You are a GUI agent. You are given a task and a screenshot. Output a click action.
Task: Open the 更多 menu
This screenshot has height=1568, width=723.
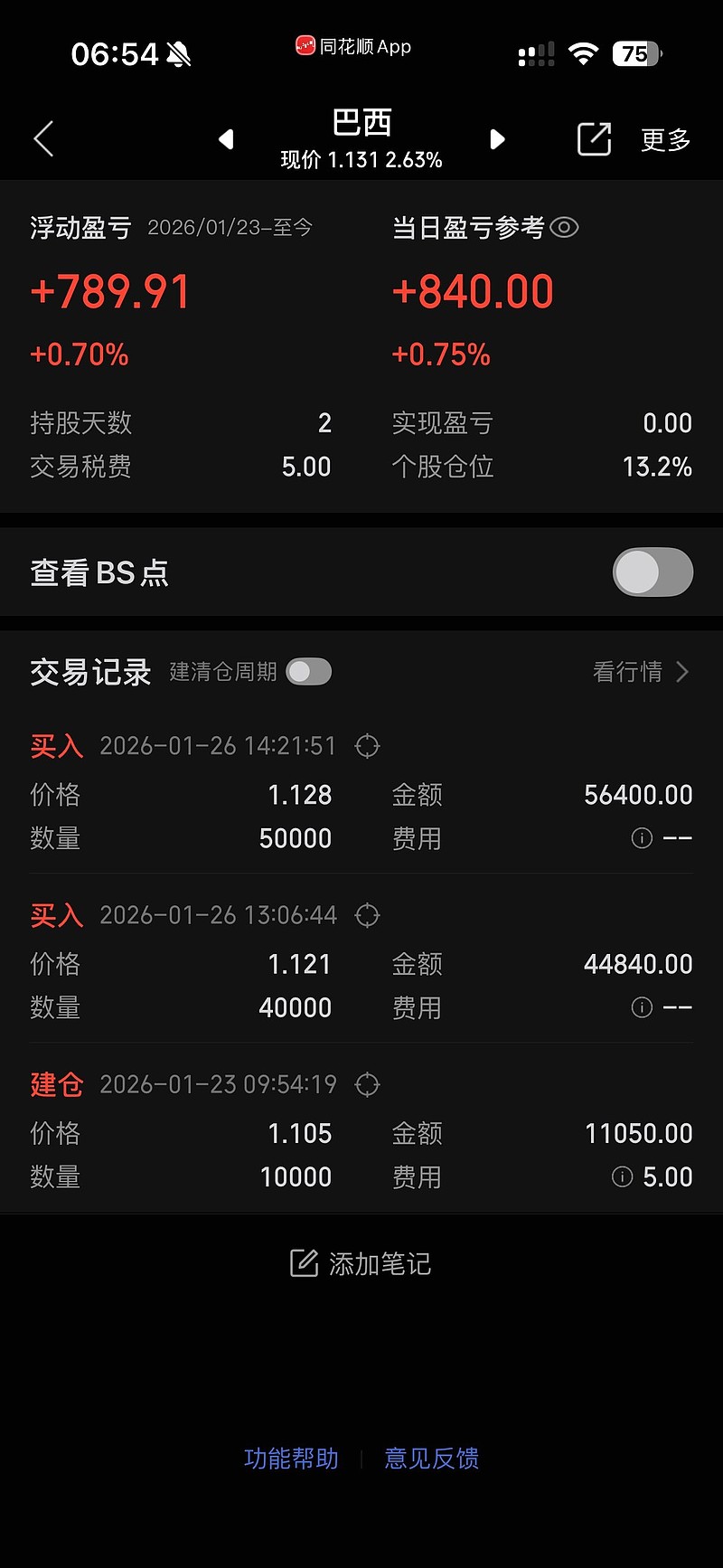pos(664,138)
